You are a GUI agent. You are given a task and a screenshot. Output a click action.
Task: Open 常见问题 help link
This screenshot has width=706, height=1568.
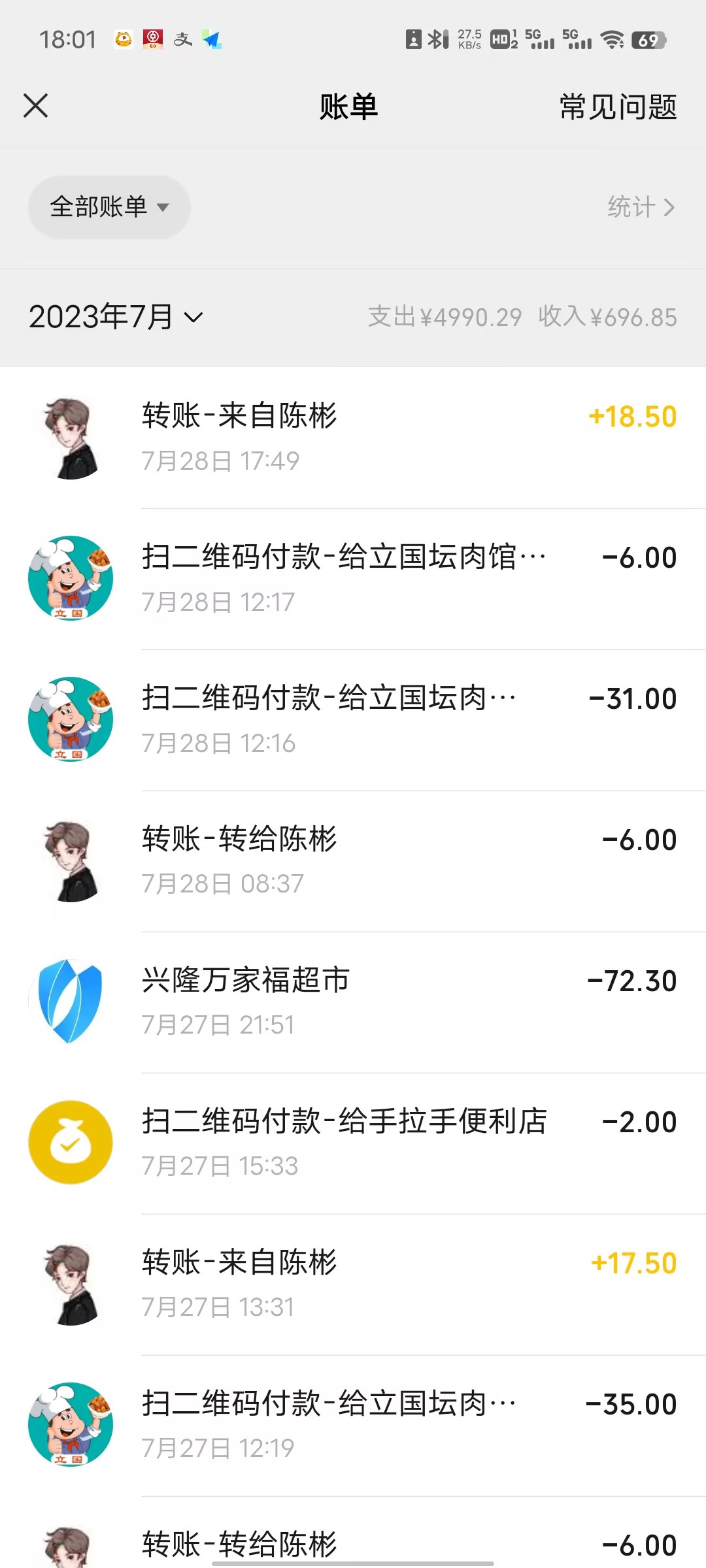[x=618, y=107]
